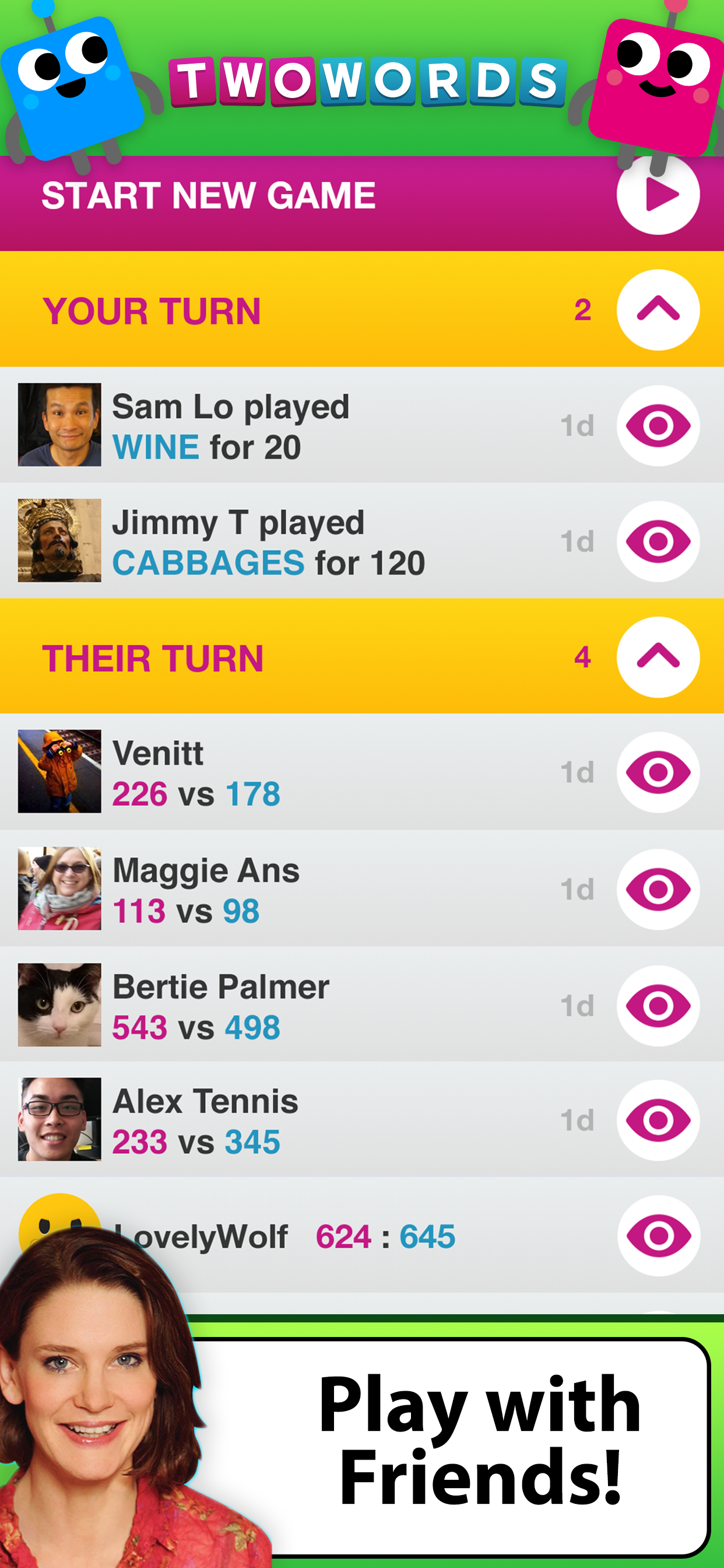Collapse the Their Turn section
724x1568 pixels.
pyautogui.click(x=657, y=657)
